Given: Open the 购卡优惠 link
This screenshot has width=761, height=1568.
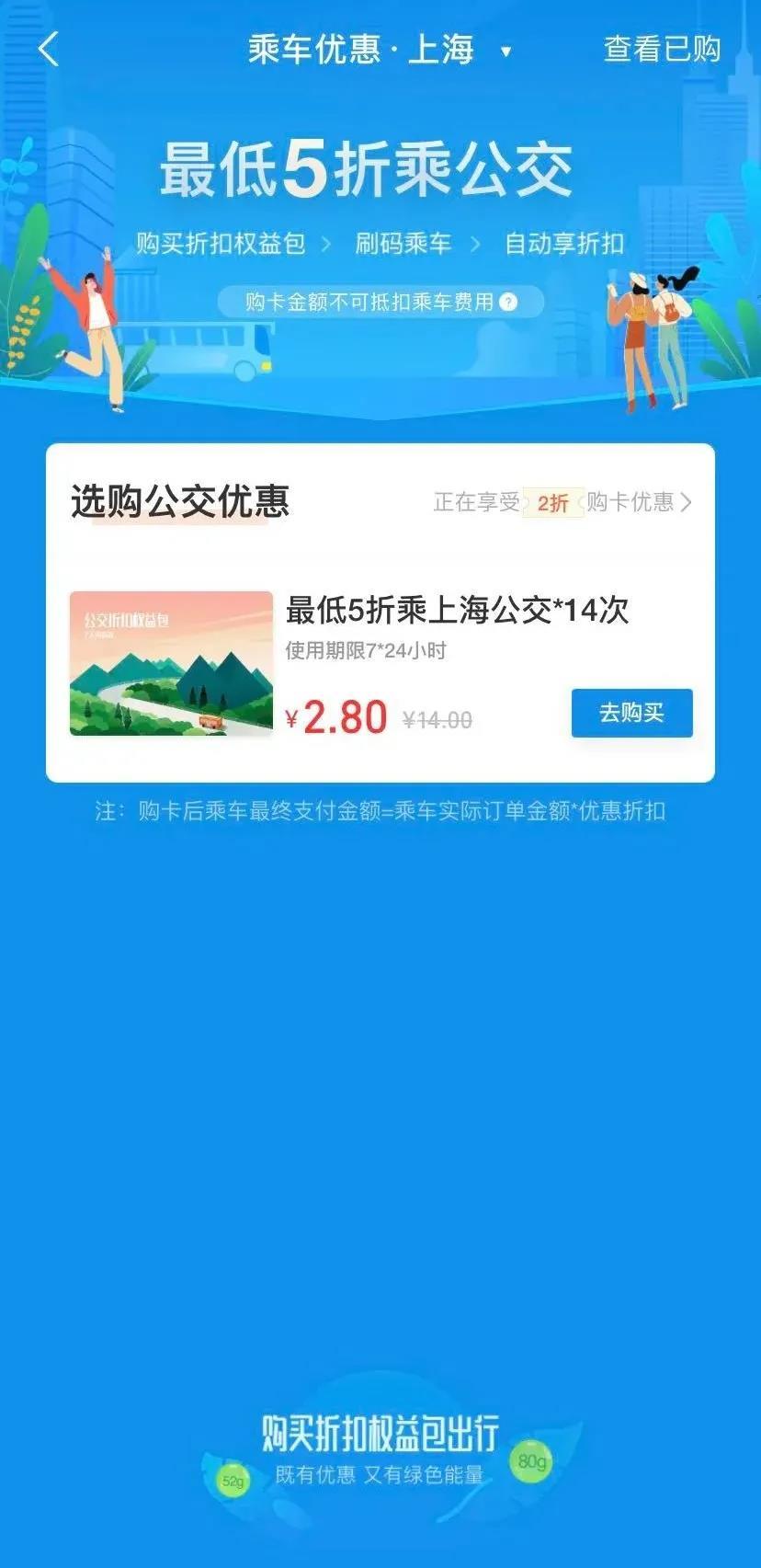Looking at the screenshot, I should point(638,502).
